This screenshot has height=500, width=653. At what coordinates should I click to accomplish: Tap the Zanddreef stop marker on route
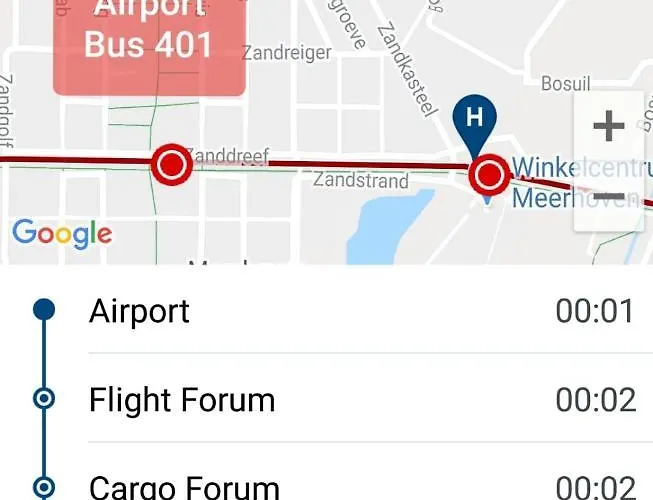tap(172, 165)
